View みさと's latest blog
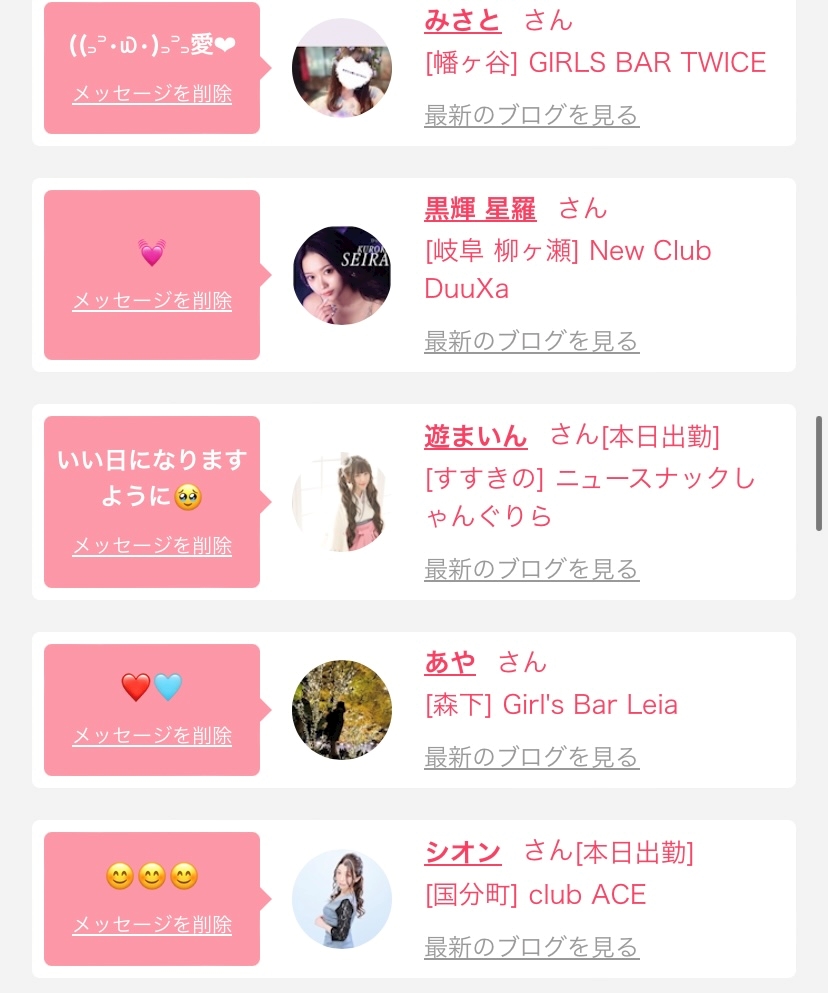 click(x=531, y=115)
